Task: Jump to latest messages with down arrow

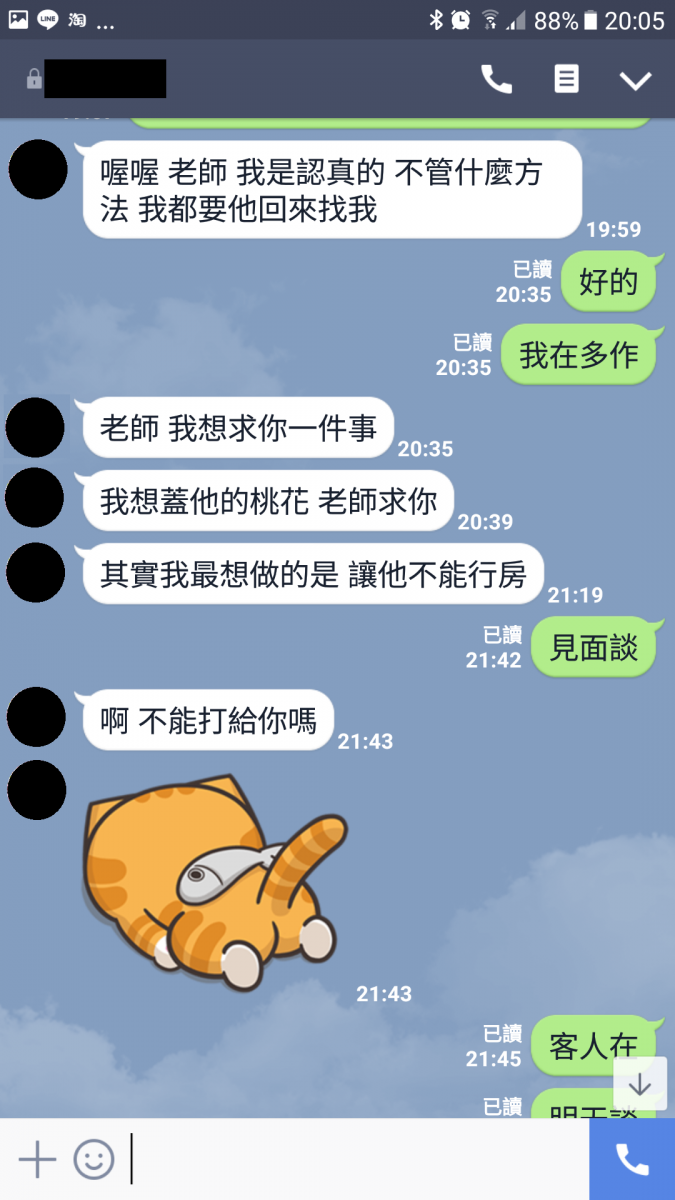Action: [639, 1083]
